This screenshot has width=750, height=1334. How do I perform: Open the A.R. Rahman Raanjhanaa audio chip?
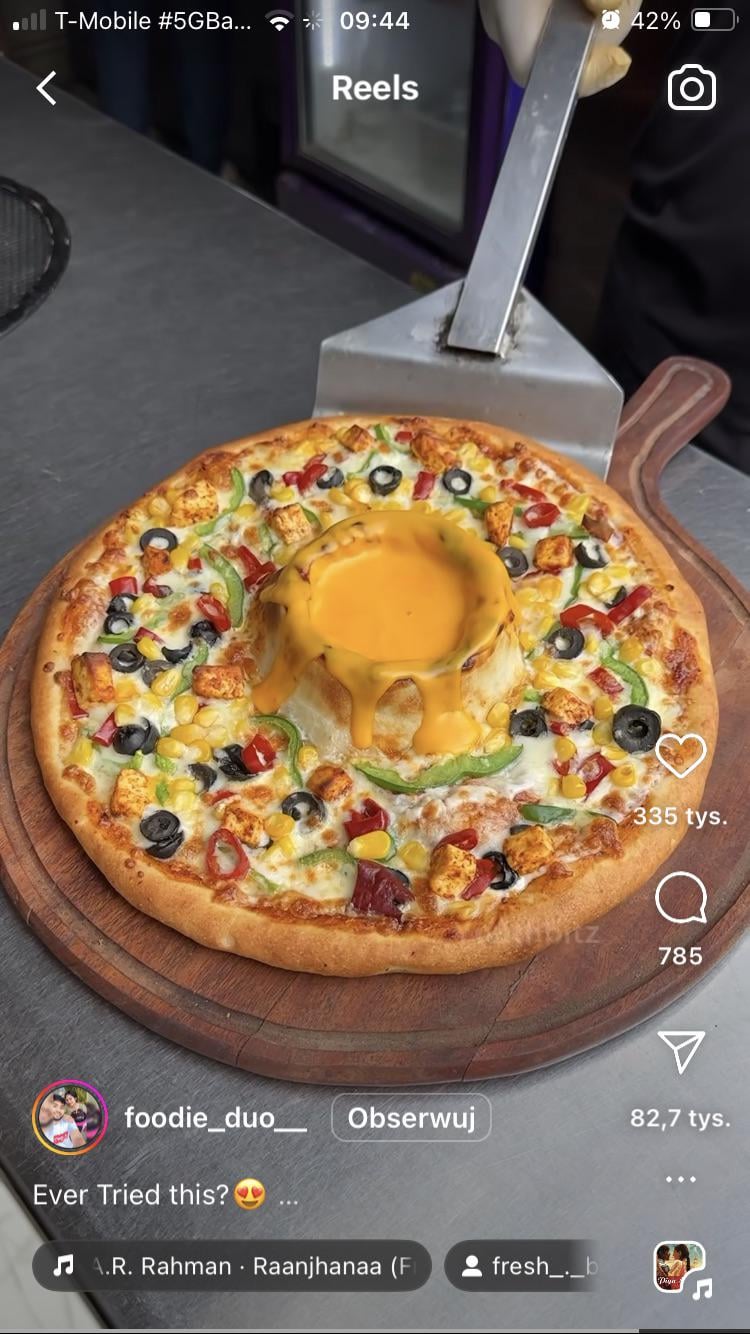click(232, 1266)
